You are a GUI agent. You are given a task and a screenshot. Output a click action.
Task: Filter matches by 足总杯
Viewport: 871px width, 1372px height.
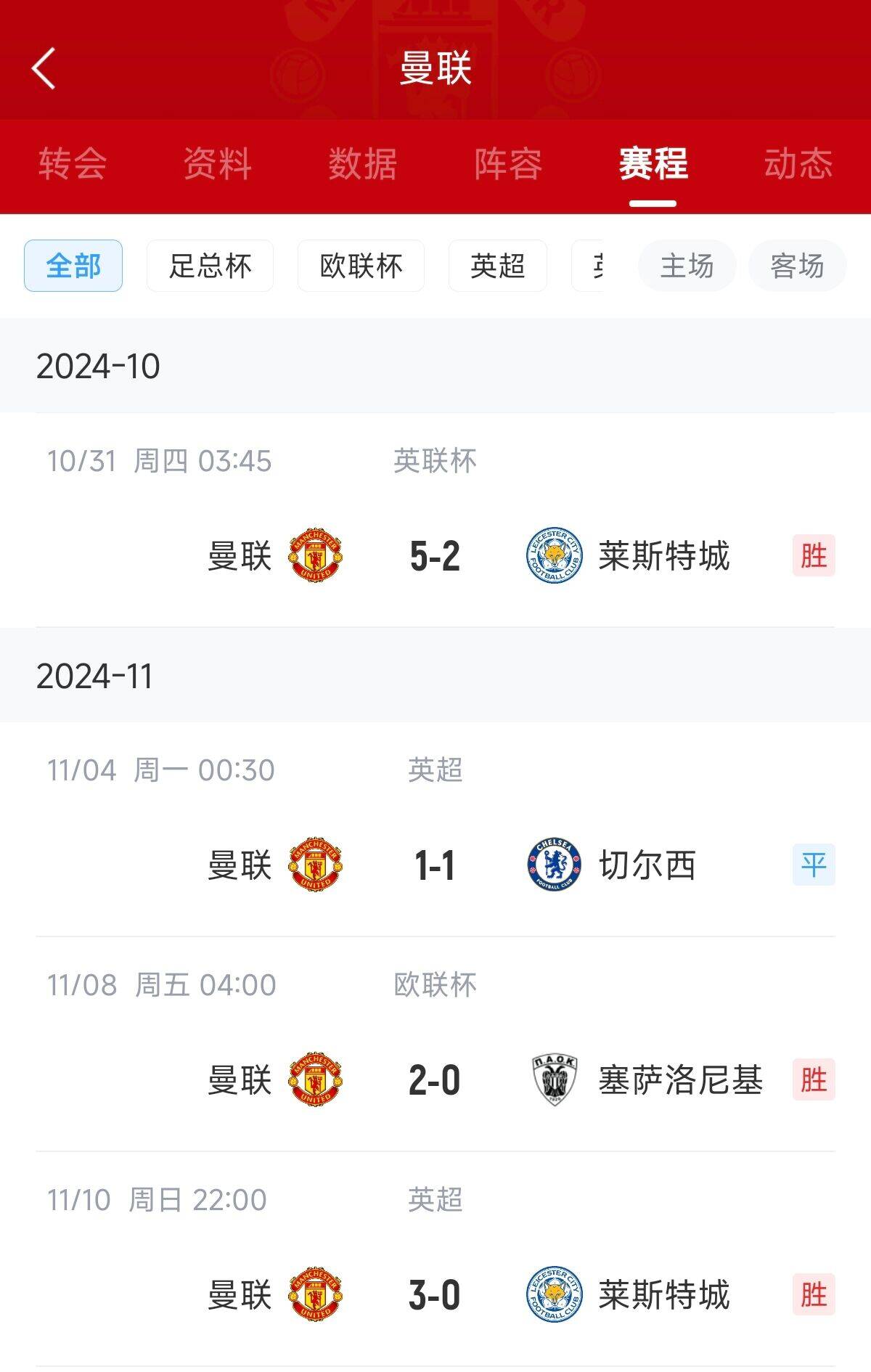(x=210, y=266)
